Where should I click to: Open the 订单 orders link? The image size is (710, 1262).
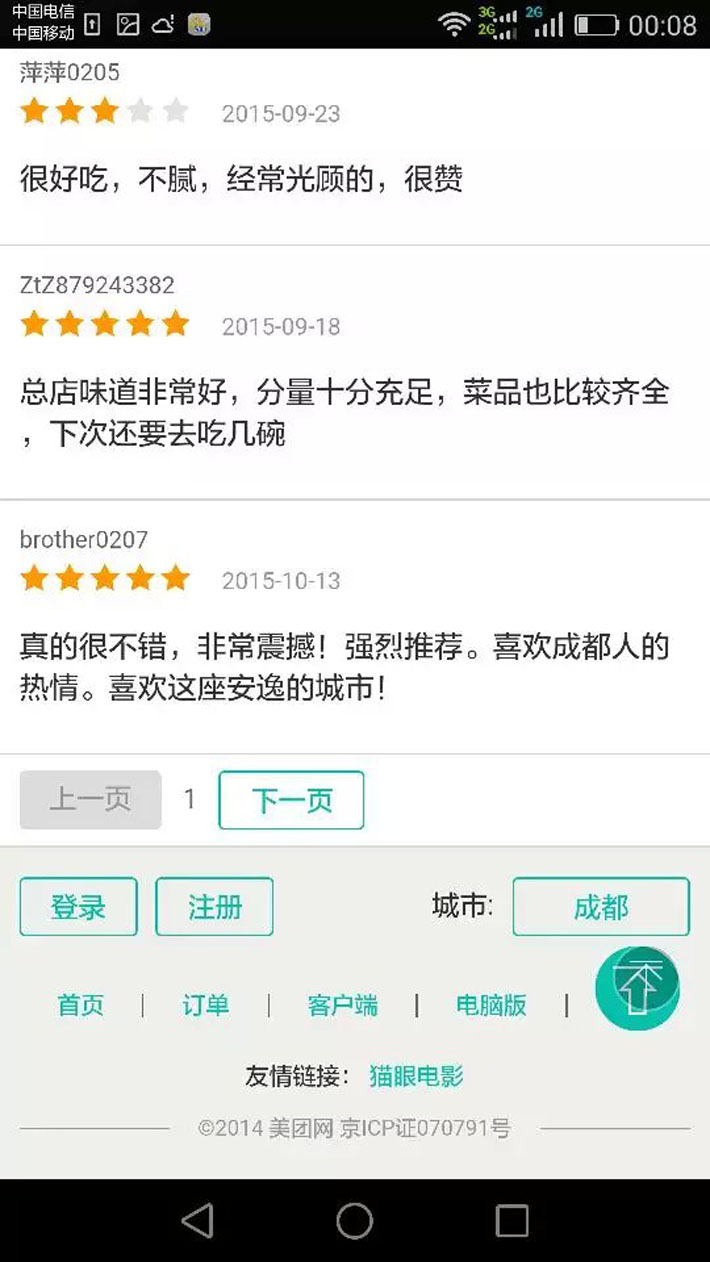pos(205,1005)
